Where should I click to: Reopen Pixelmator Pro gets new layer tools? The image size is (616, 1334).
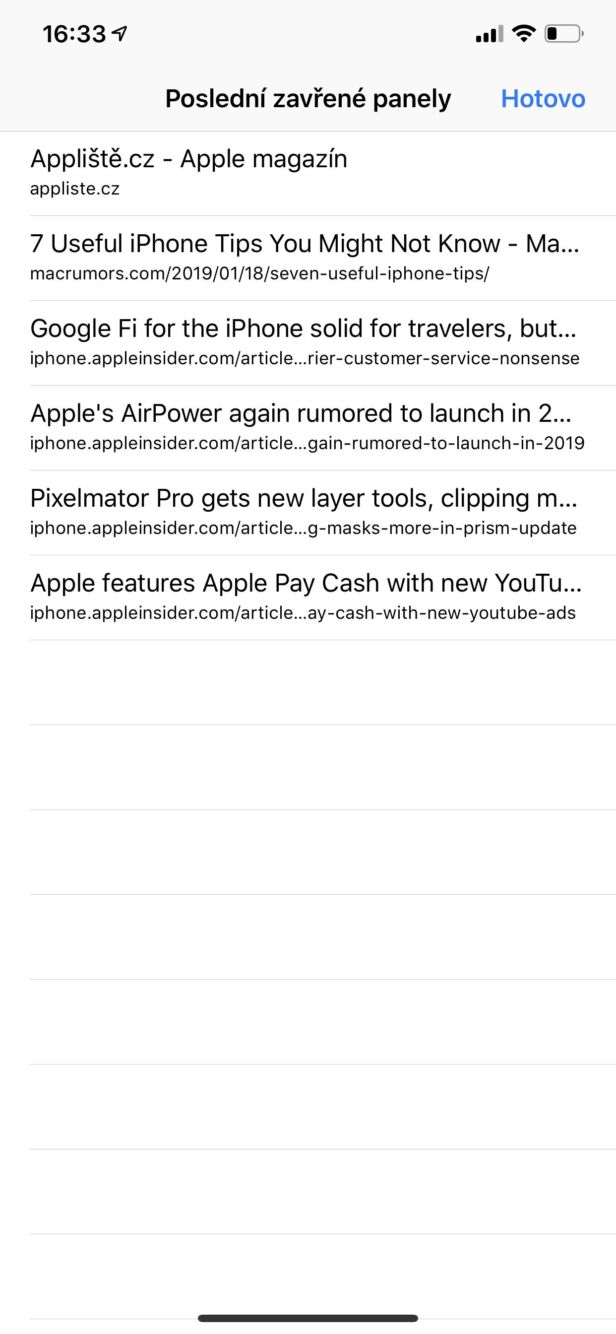(308, 513)
